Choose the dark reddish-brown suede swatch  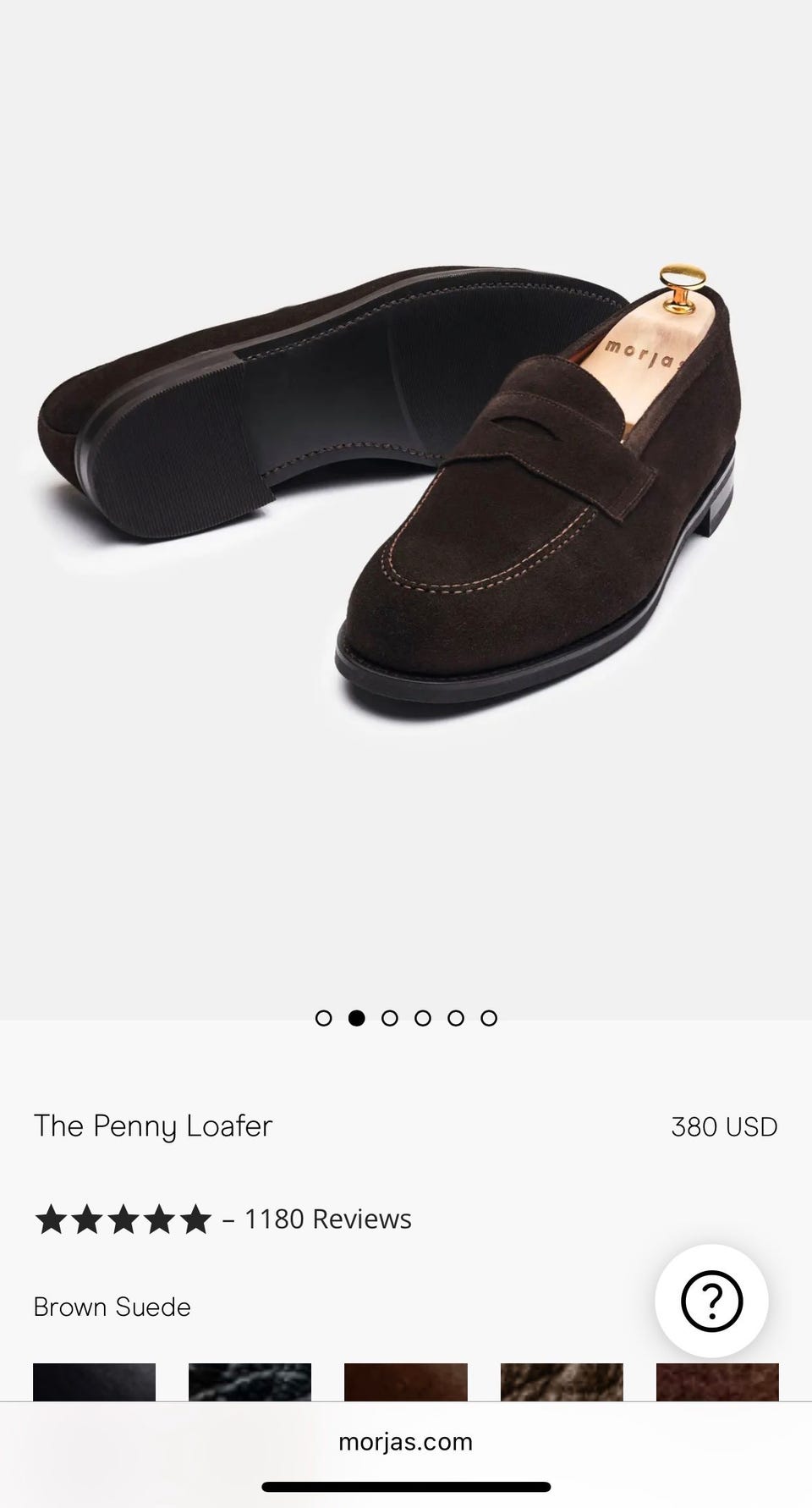coord(717,1381)
